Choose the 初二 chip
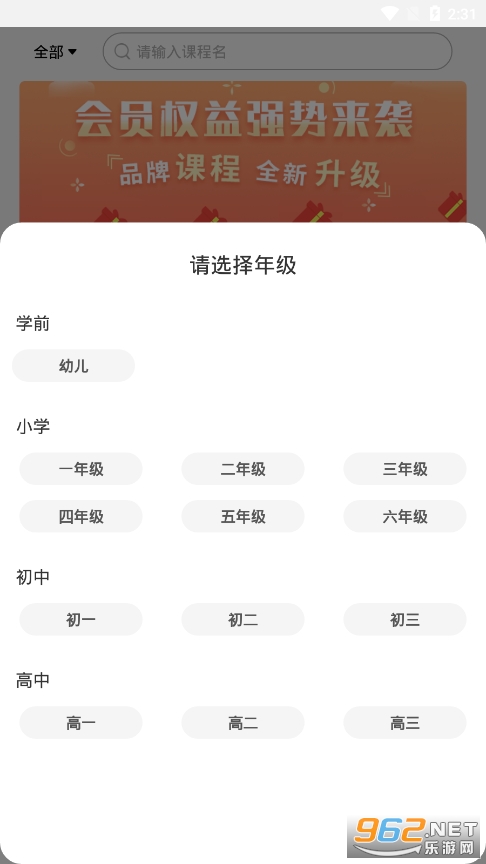 [243, 619]
